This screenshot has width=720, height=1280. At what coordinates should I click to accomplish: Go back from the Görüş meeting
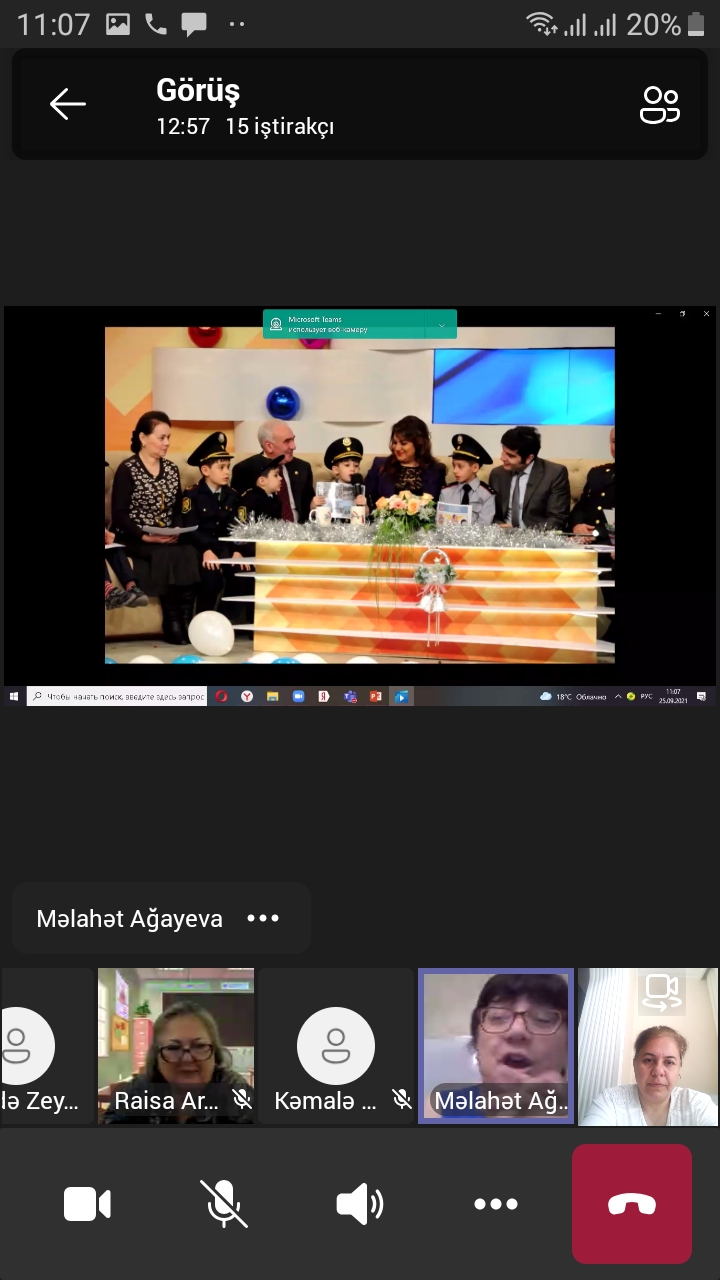point(68,104)
